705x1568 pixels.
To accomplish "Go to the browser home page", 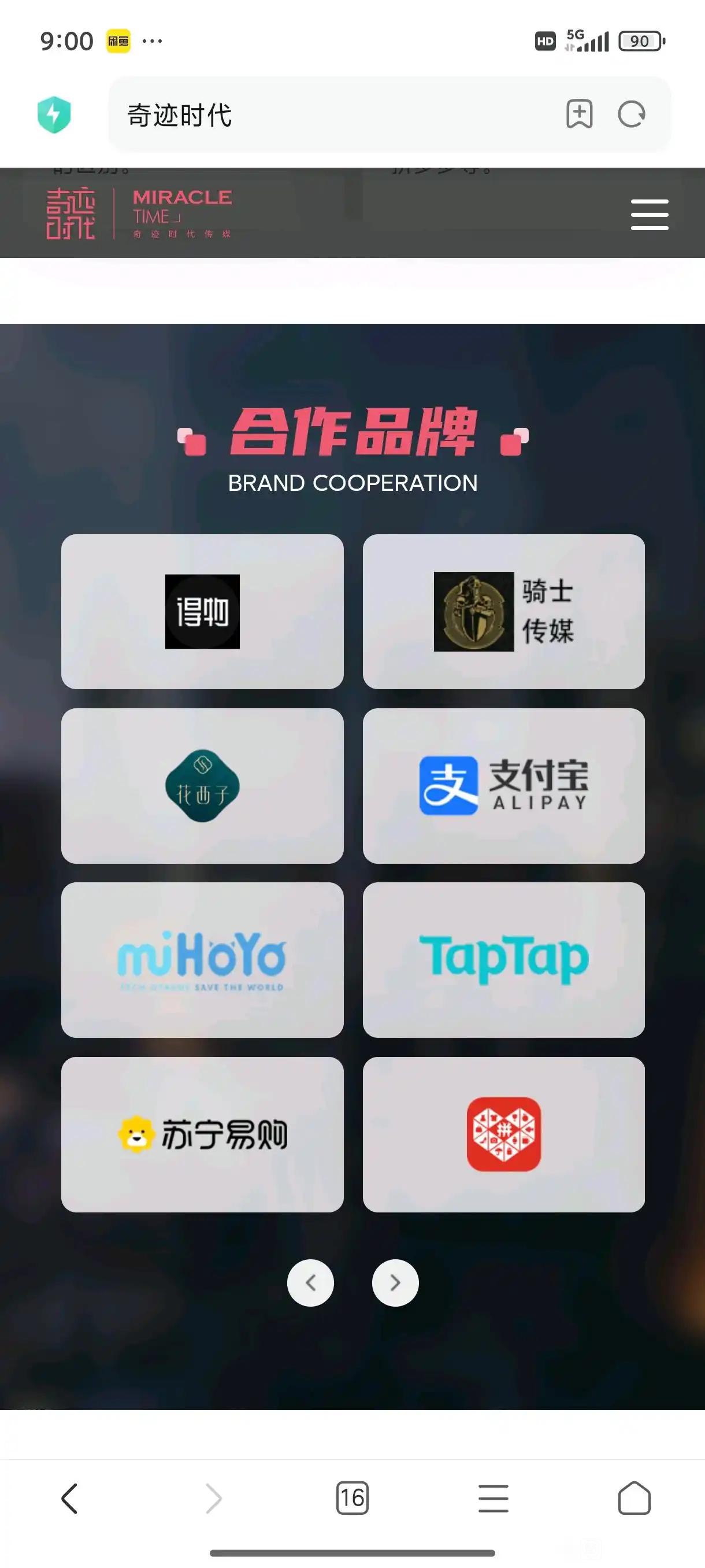I will [x=634, y=1498].
